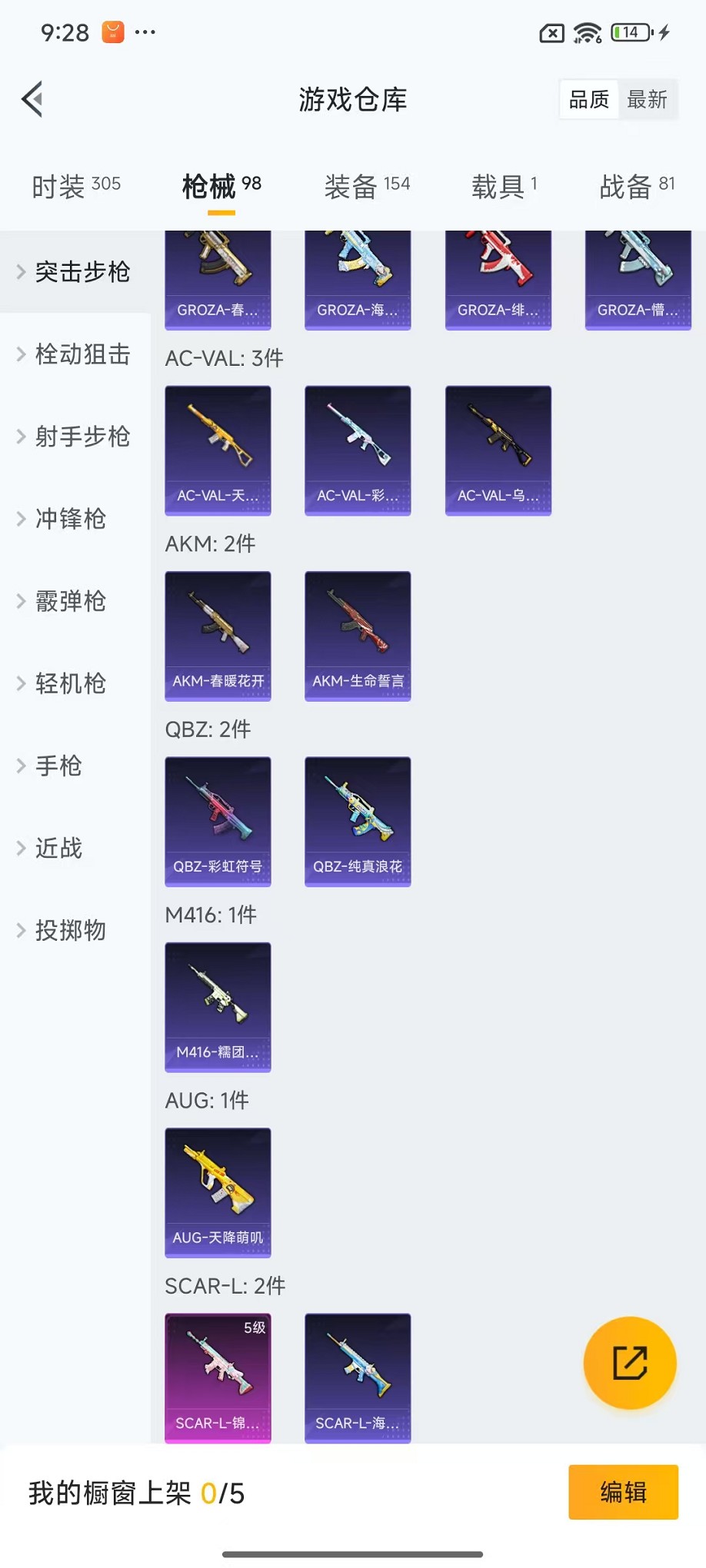Tap the 编辑 button
706x1568 pixels.
623,1492
